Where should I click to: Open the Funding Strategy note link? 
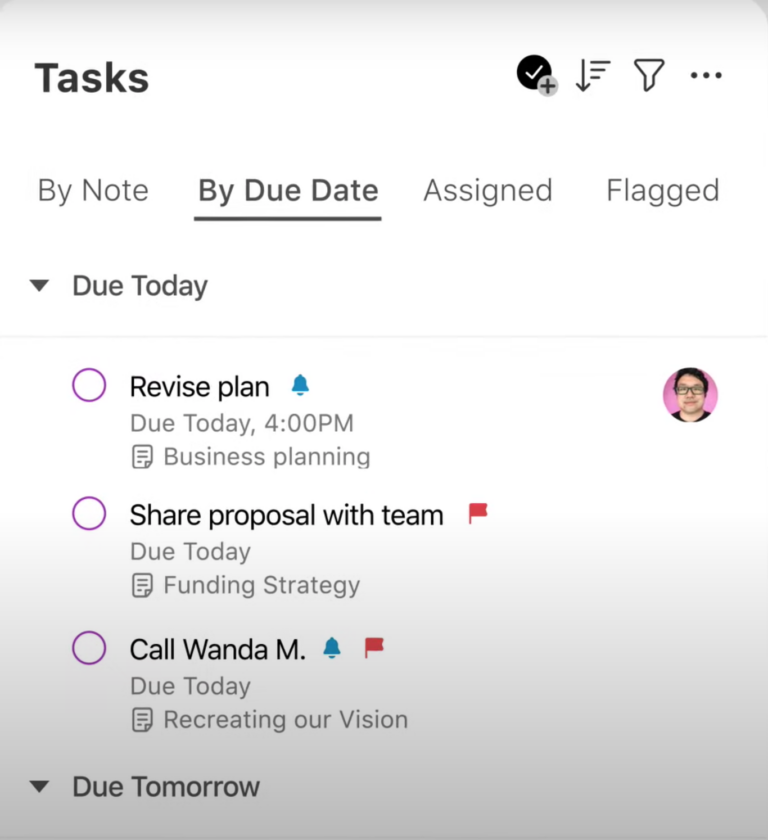pyautogui.click(x=262, y=585)
